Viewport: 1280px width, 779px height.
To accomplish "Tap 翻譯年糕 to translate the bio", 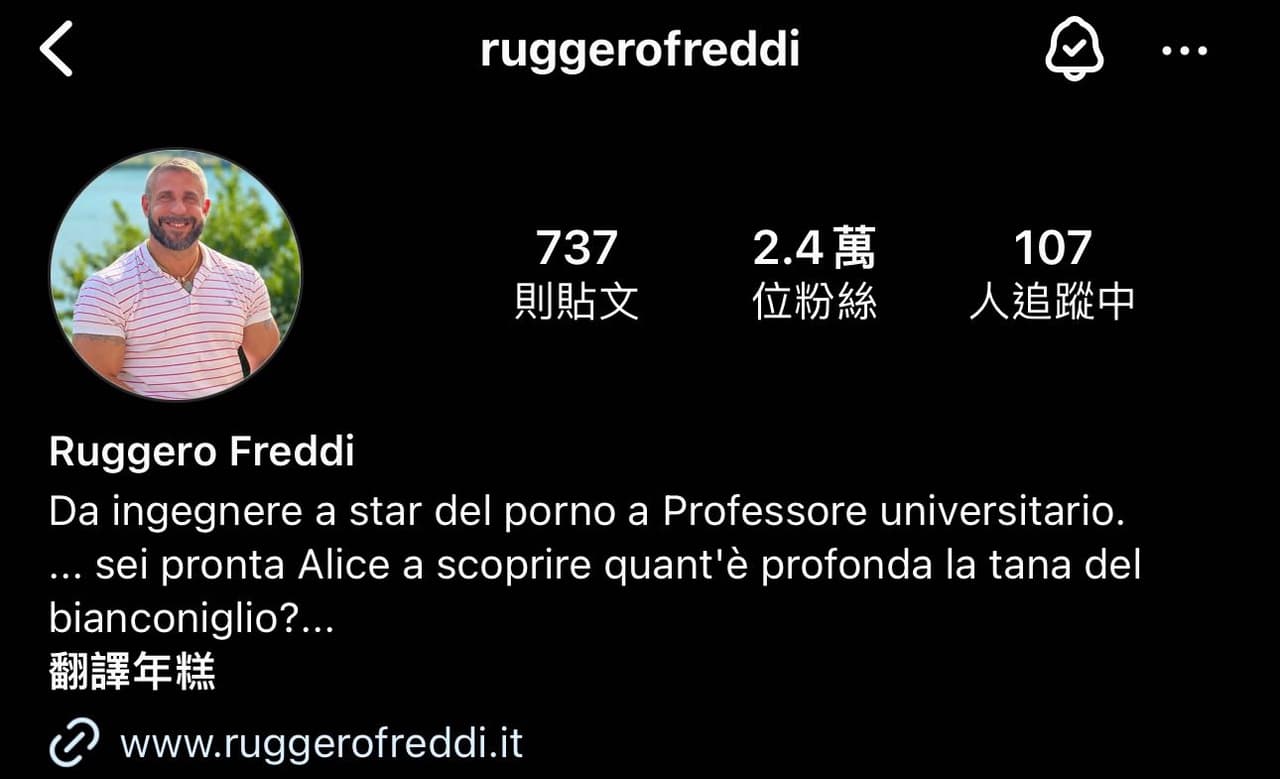I will click(132, 672).
